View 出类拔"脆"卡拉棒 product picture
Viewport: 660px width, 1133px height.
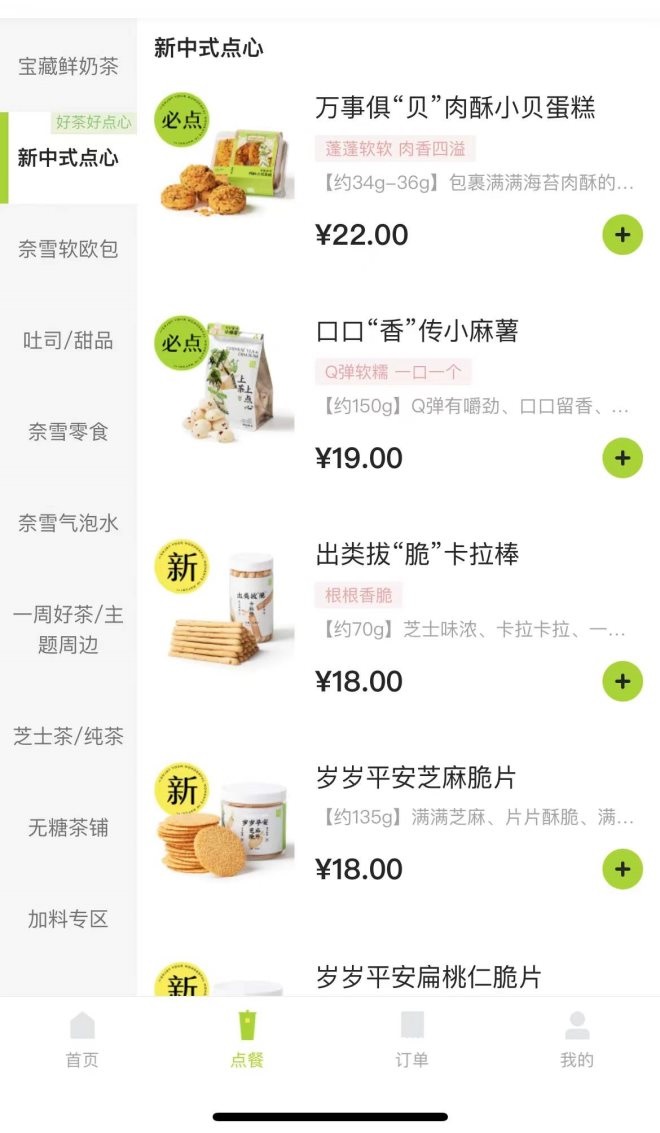click(226, 607)
